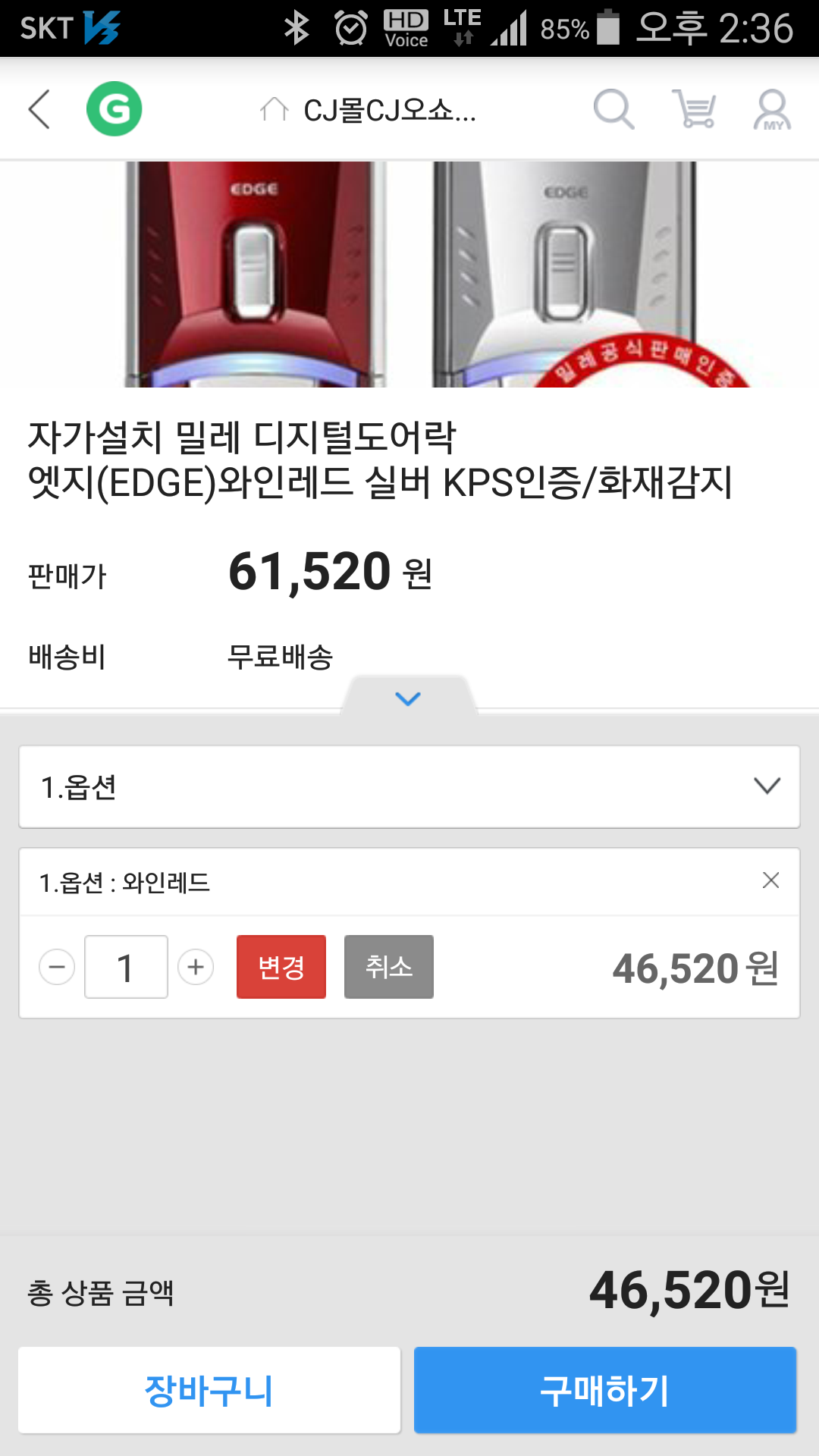This screenshot has width=819, height=1456.
Task: Go back using the arrow
Action: (x=39, y=109)
